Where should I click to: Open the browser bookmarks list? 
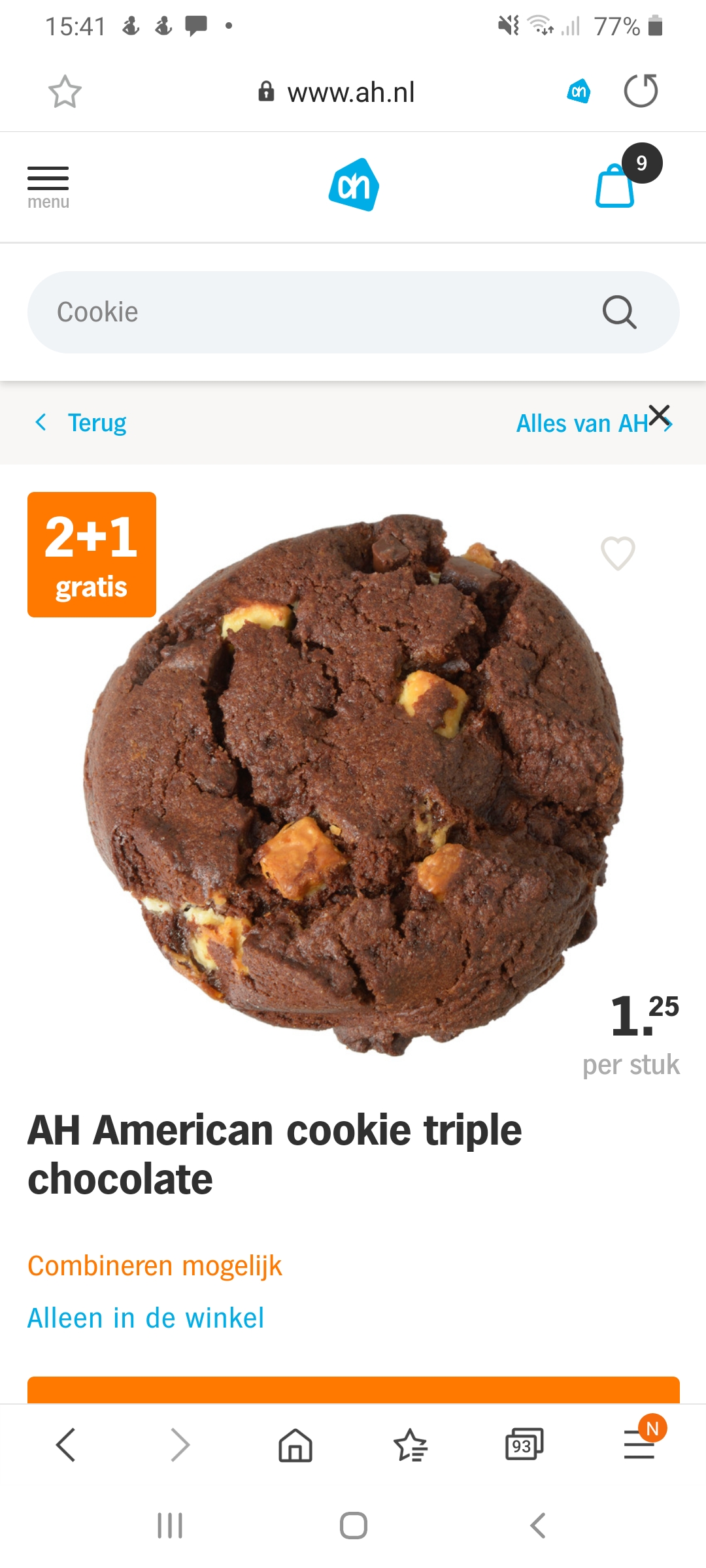[410, 1445]
